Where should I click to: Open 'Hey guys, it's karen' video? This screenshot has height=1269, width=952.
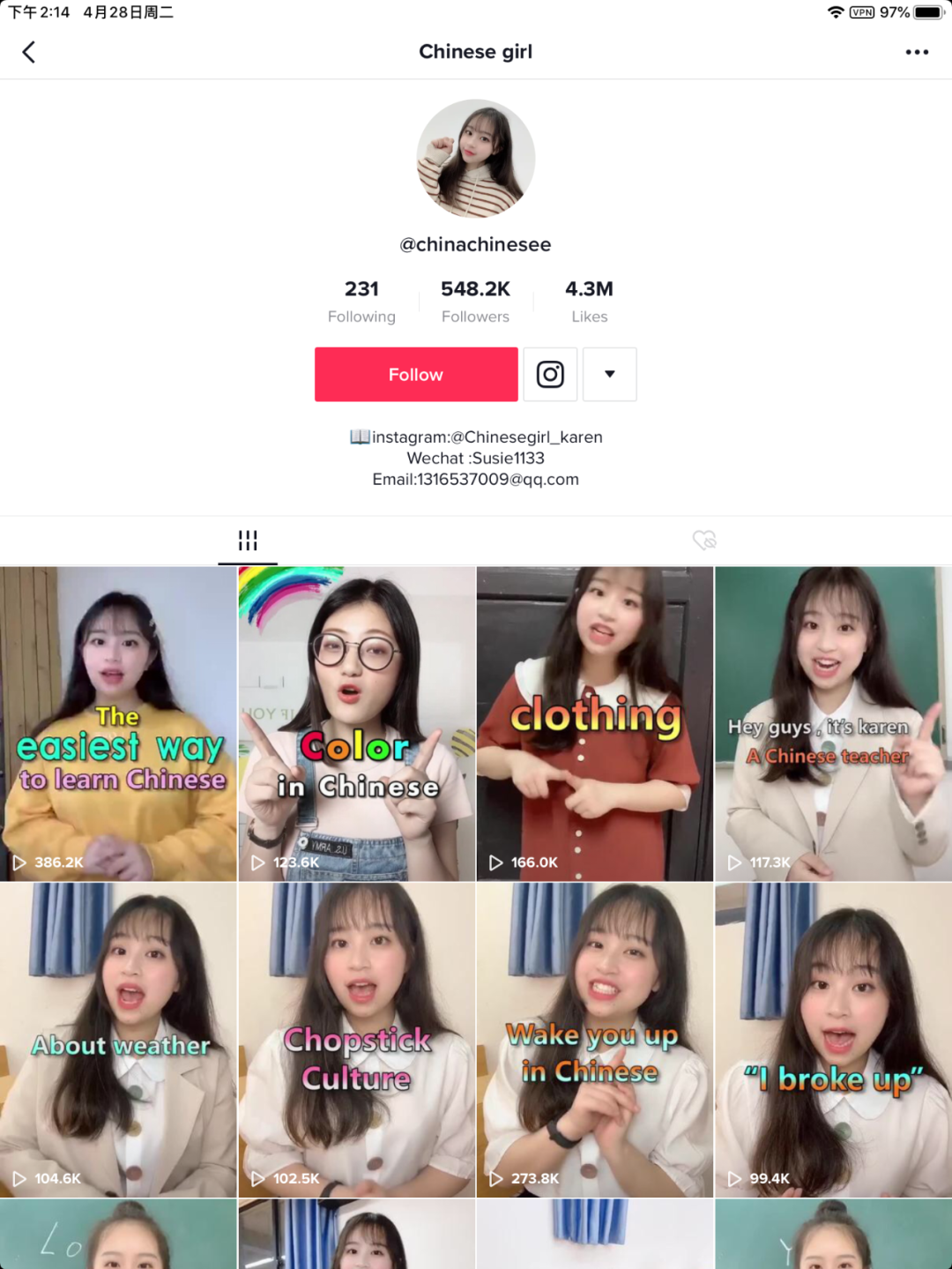[833, 723]
